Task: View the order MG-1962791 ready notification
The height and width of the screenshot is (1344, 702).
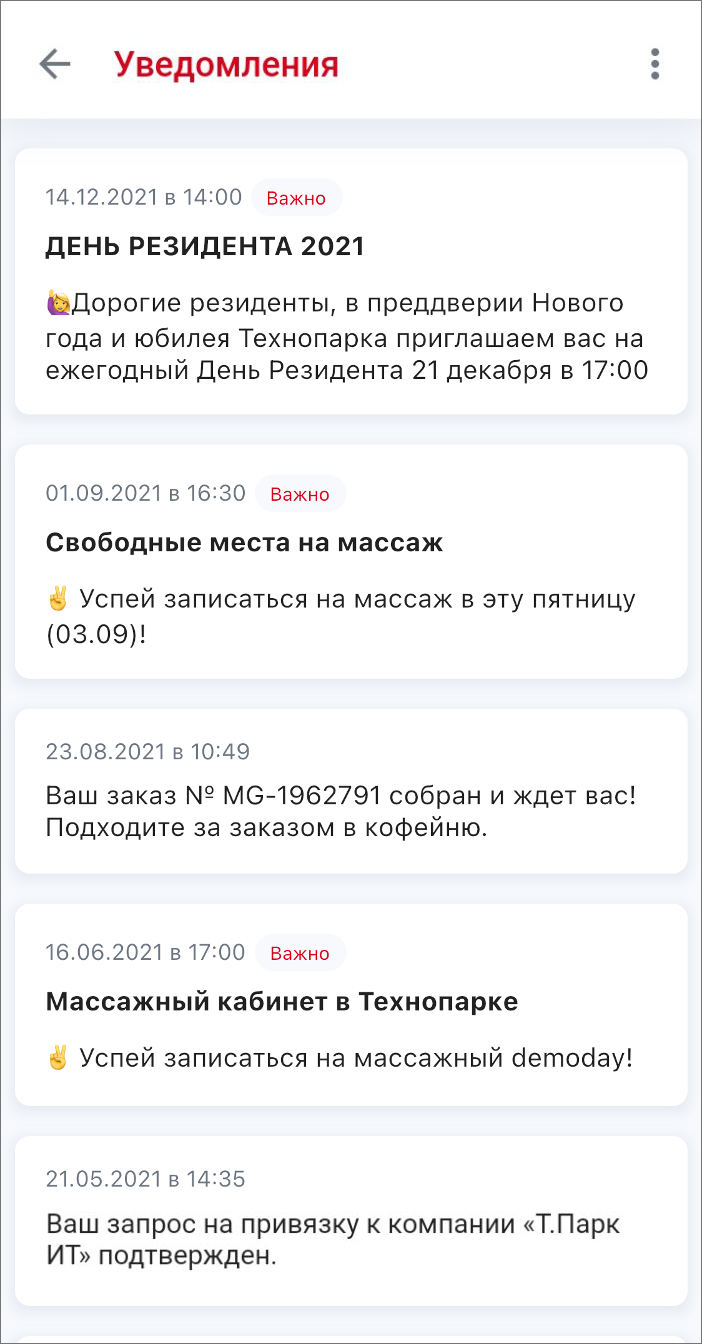Action: [x=350, y=791]
